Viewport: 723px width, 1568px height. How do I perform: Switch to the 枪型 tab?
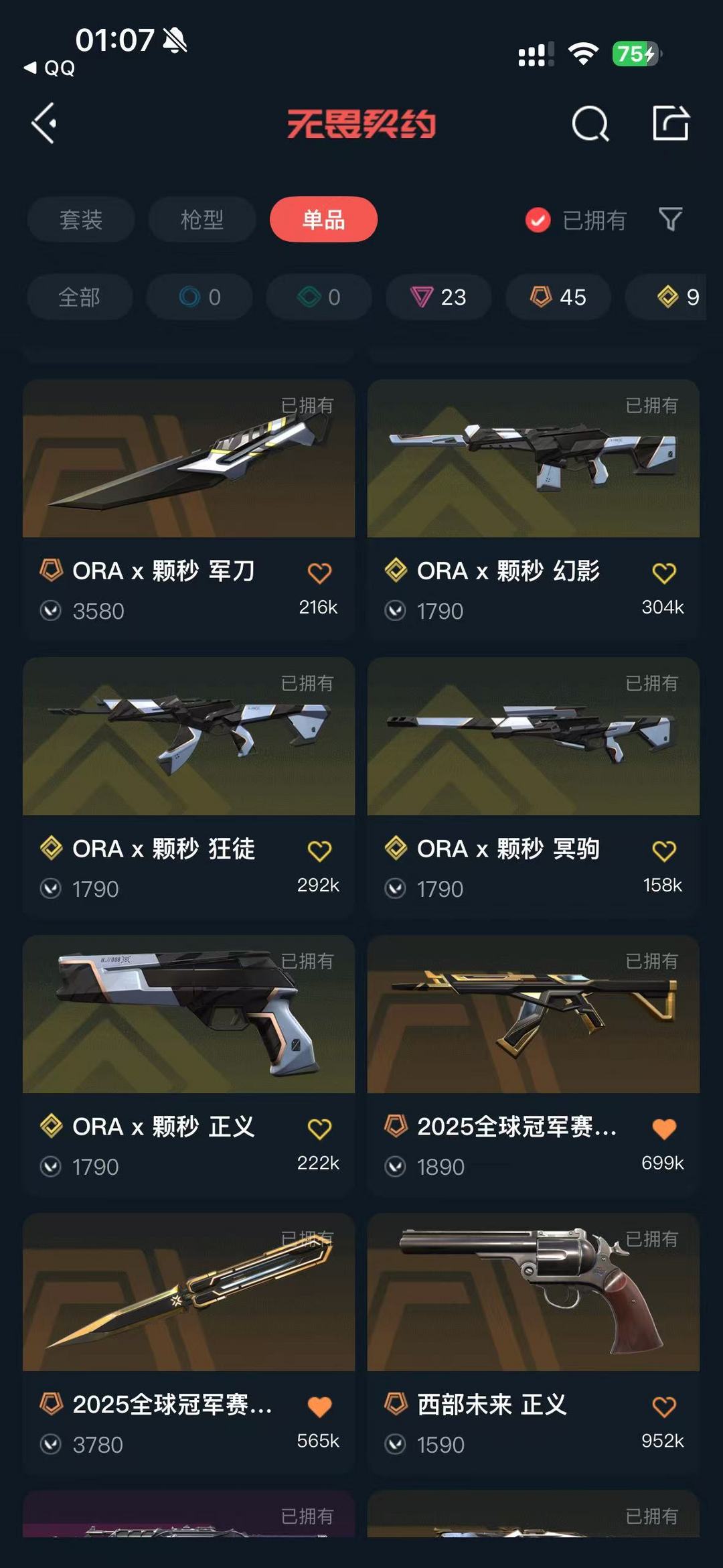click(202, 219)
